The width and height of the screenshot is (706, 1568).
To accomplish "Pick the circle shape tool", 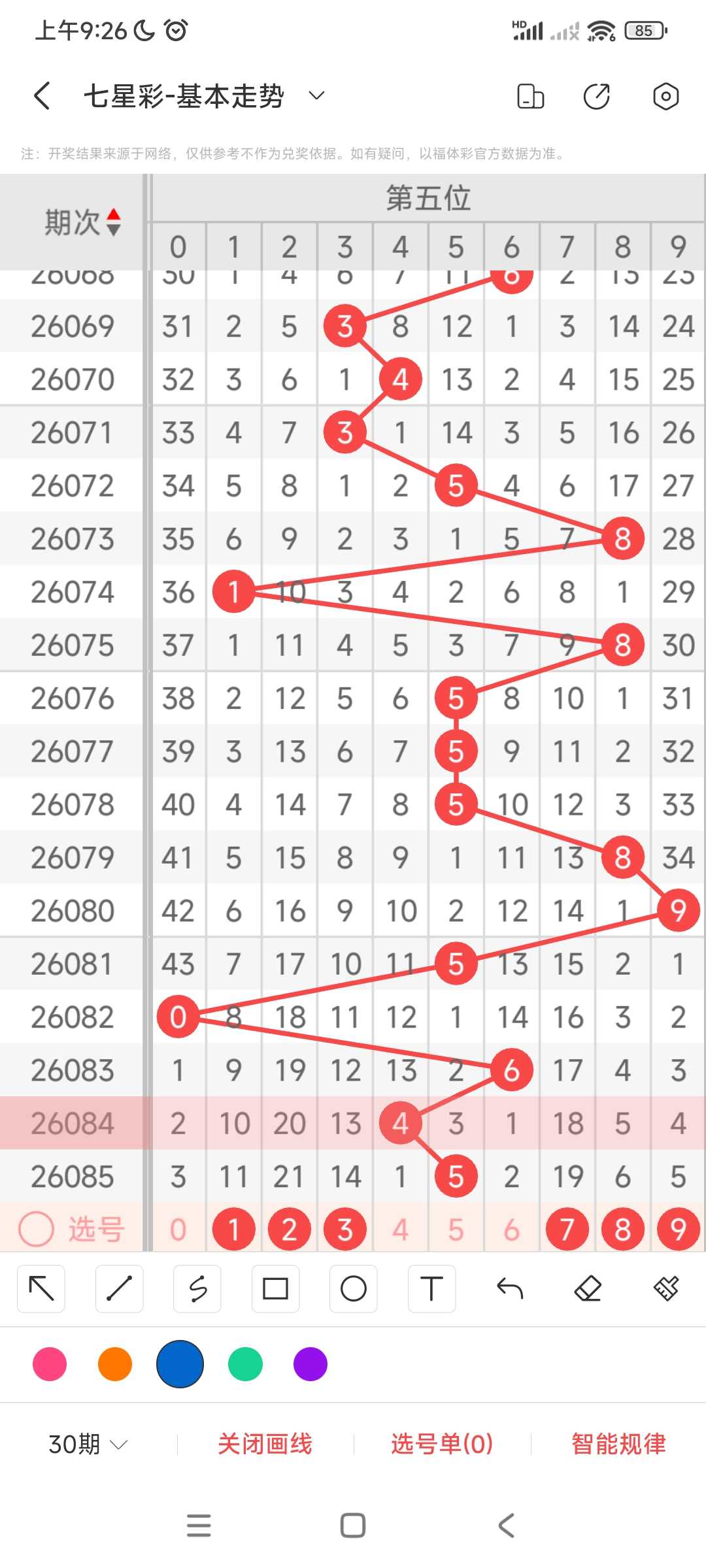I will tap(353, 1288).
